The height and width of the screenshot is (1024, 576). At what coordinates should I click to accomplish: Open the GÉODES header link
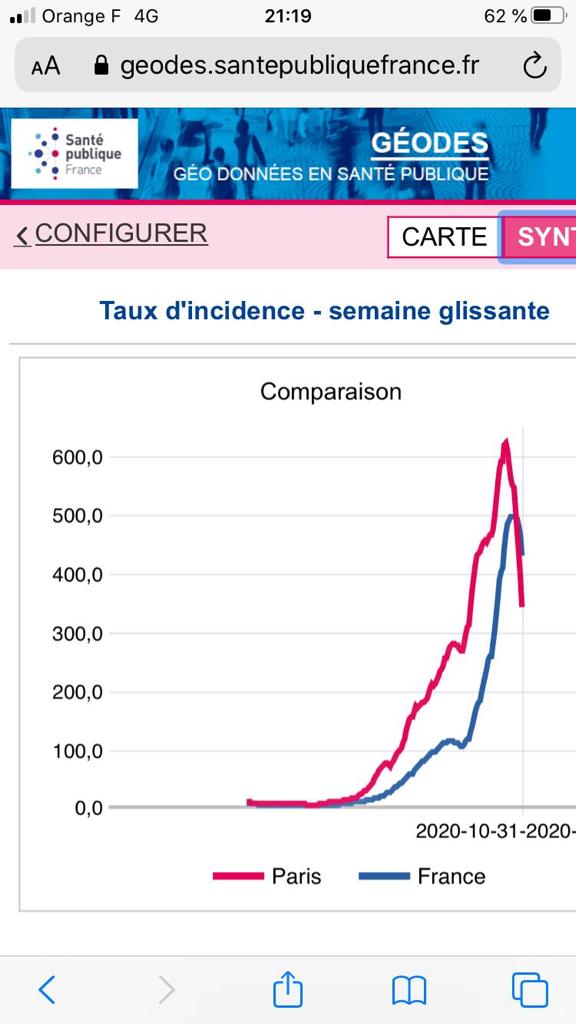point(429,144)
